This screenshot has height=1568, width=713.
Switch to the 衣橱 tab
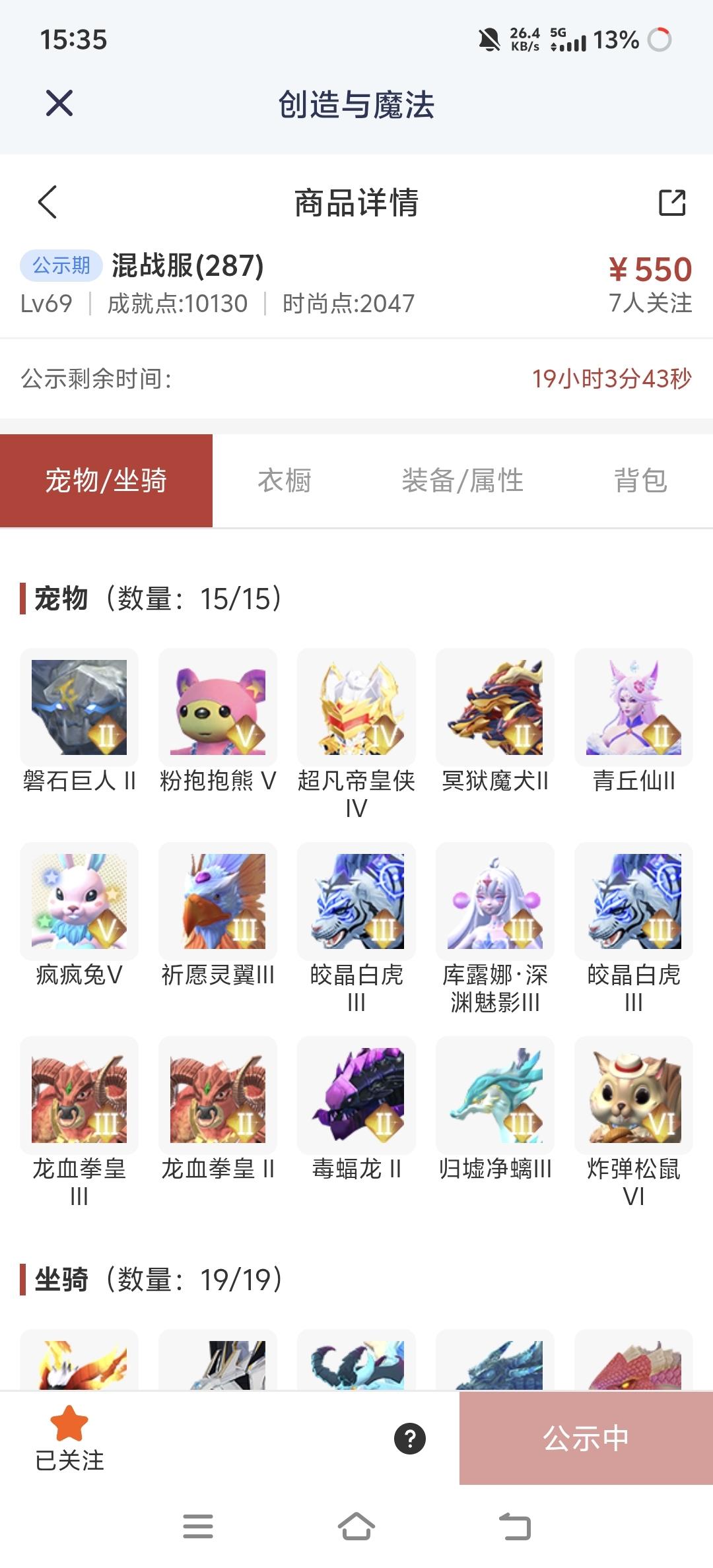click(x=285, y=480)
